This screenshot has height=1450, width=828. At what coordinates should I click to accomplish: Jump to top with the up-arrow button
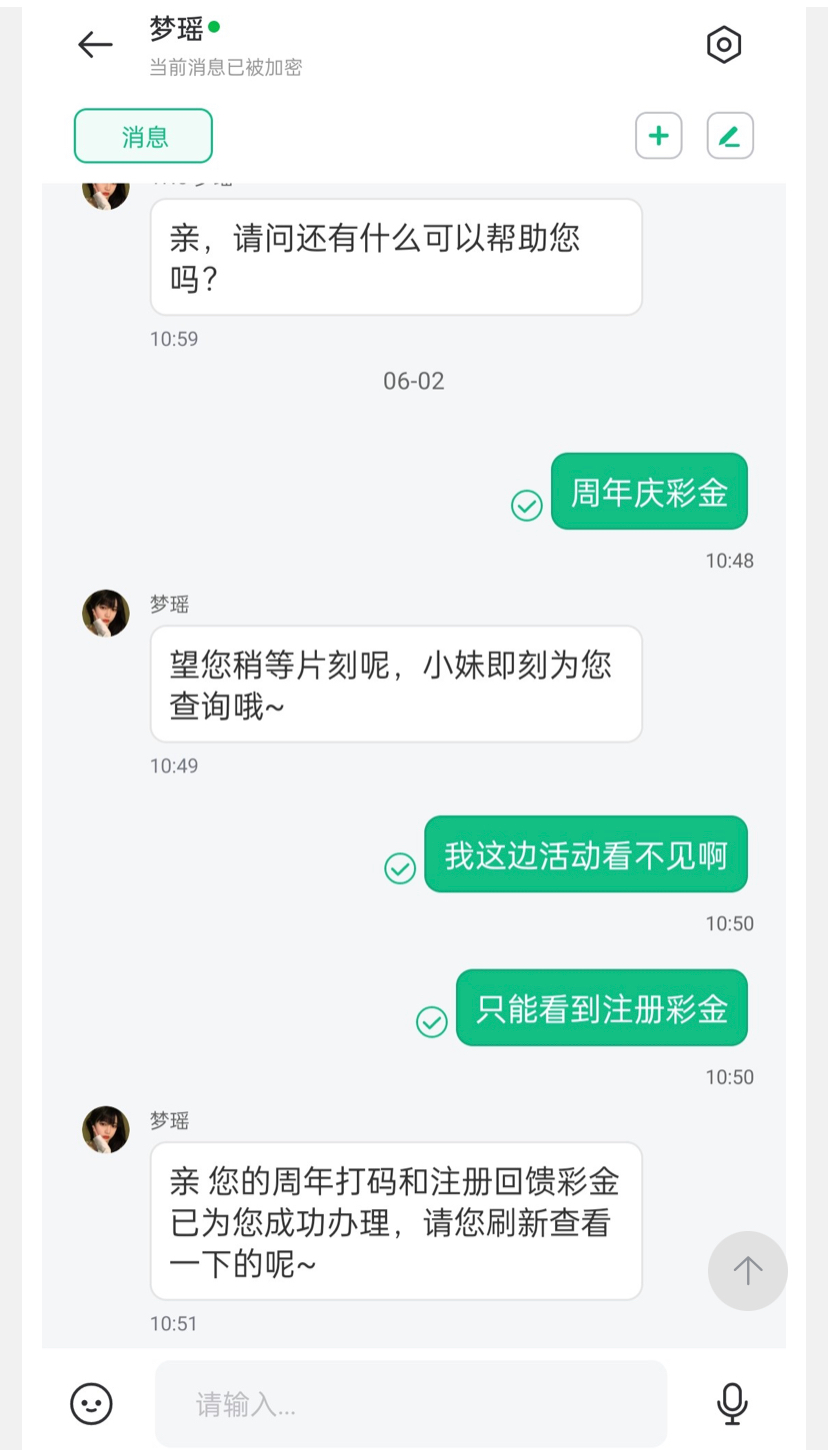pos(747,1270)
